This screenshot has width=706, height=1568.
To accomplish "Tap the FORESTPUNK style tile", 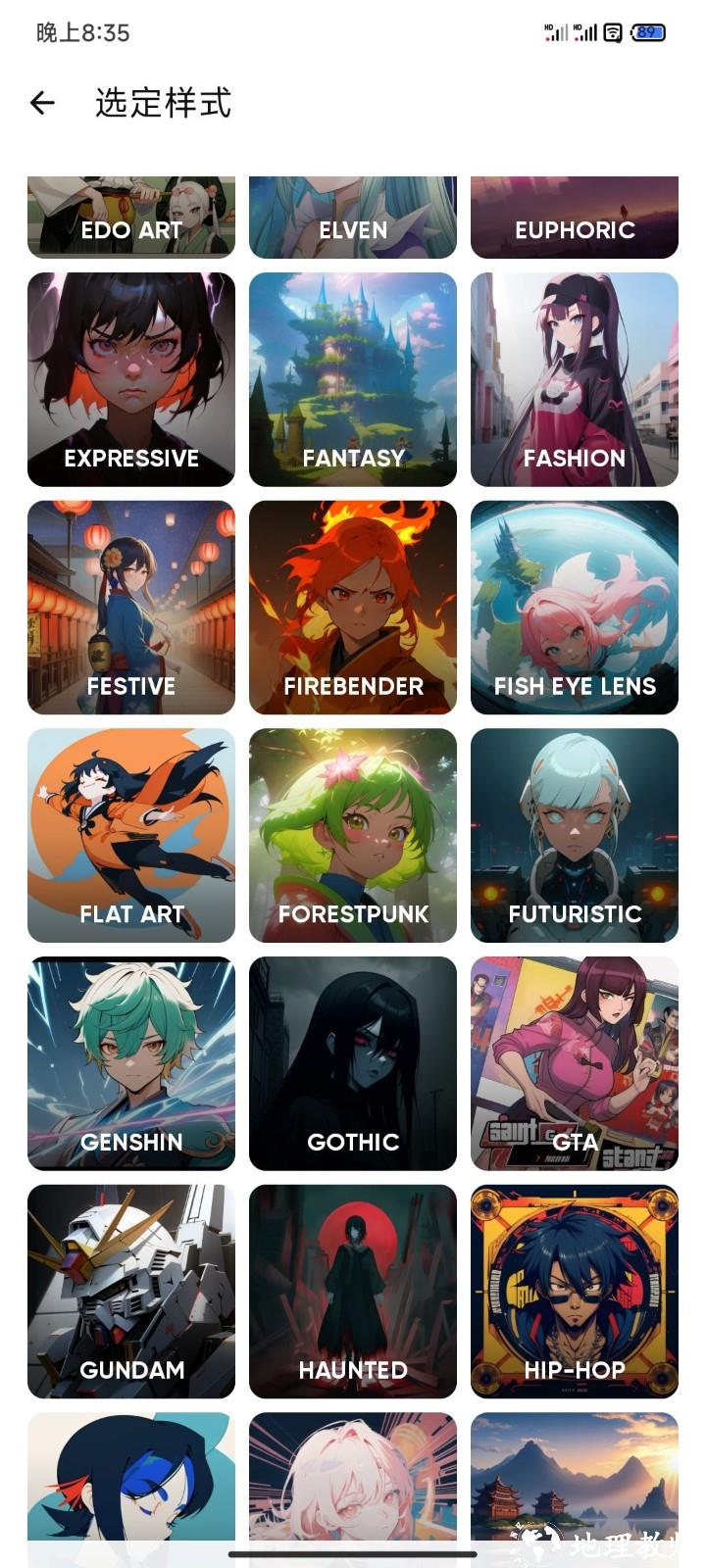I will point(353,835).
